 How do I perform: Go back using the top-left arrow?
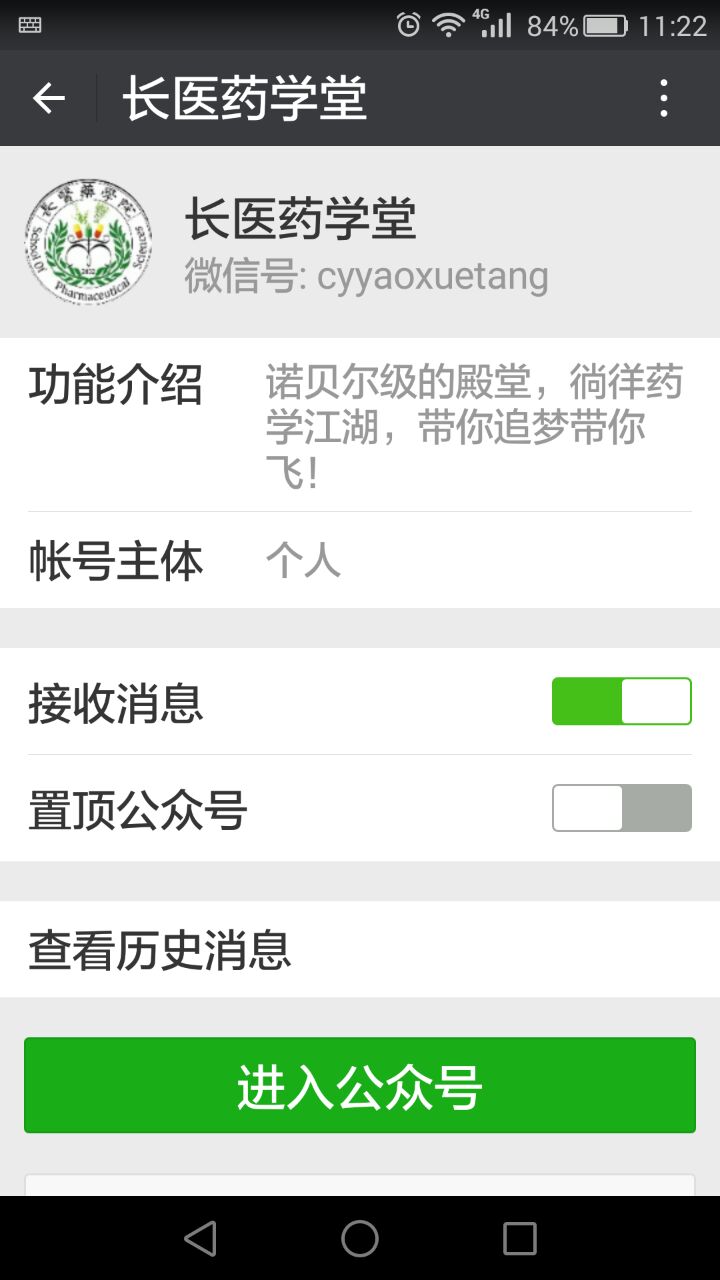point(48,98)
